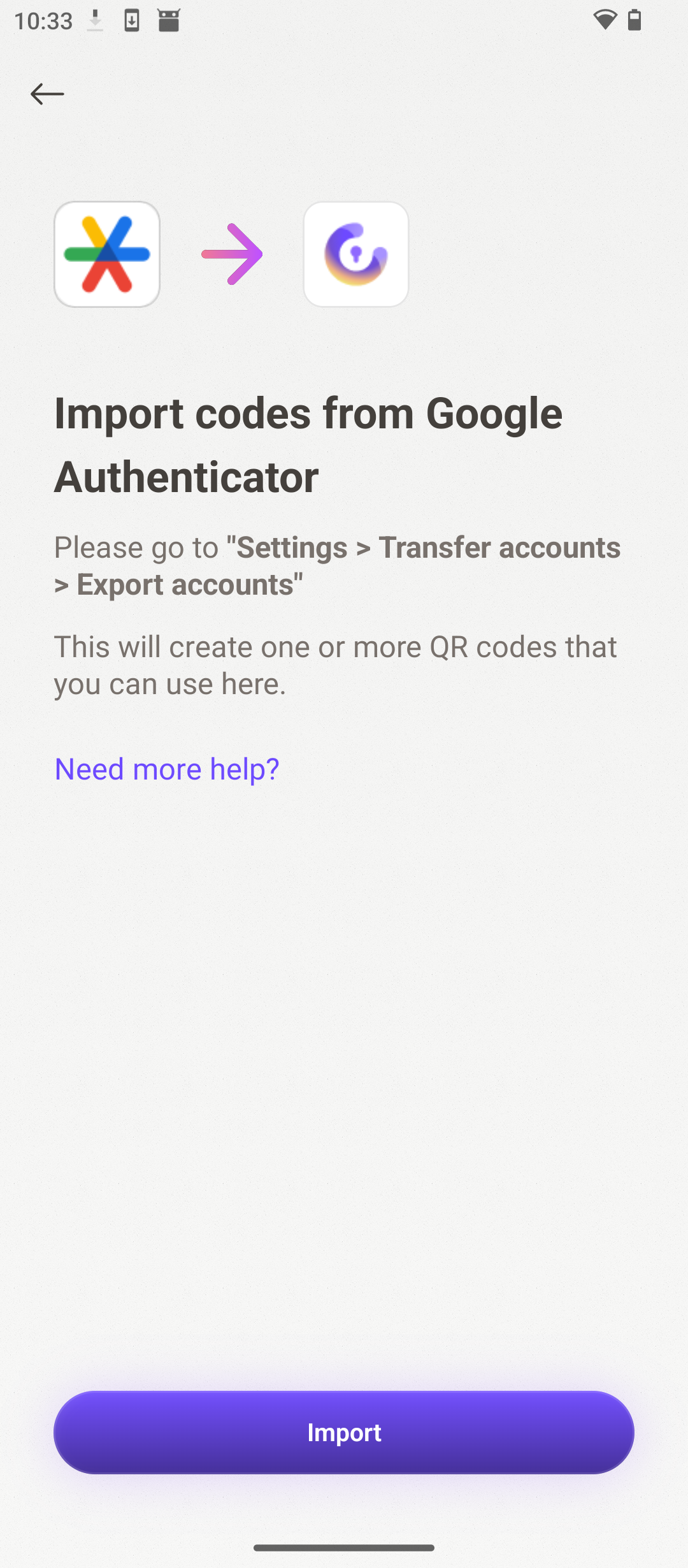The width and height of the screenshot is (688, 1568).
Task: Tap the USB debugging status icon
Action: [132, 20]
